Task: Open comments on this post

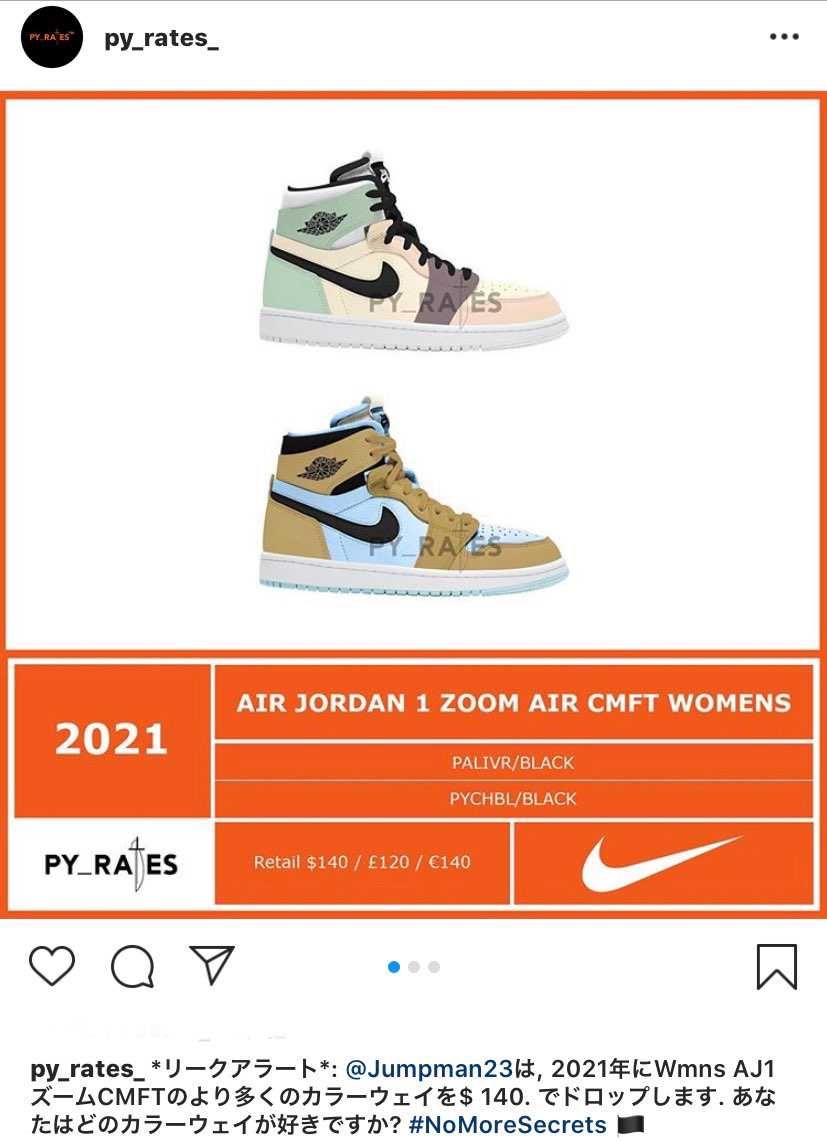Action: coord(132,966)
